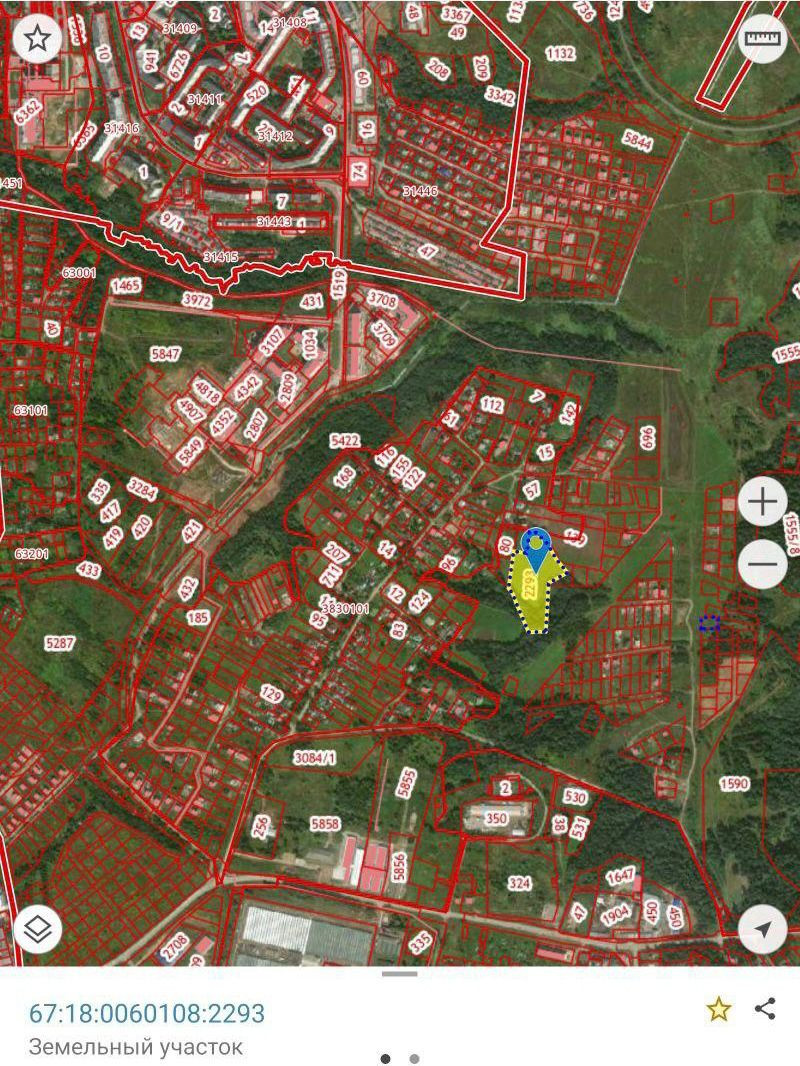Image resolution: width=800 pixels, height=1066 pixels.
Task: Share the selected land parcel
Action: [765, 1008]
